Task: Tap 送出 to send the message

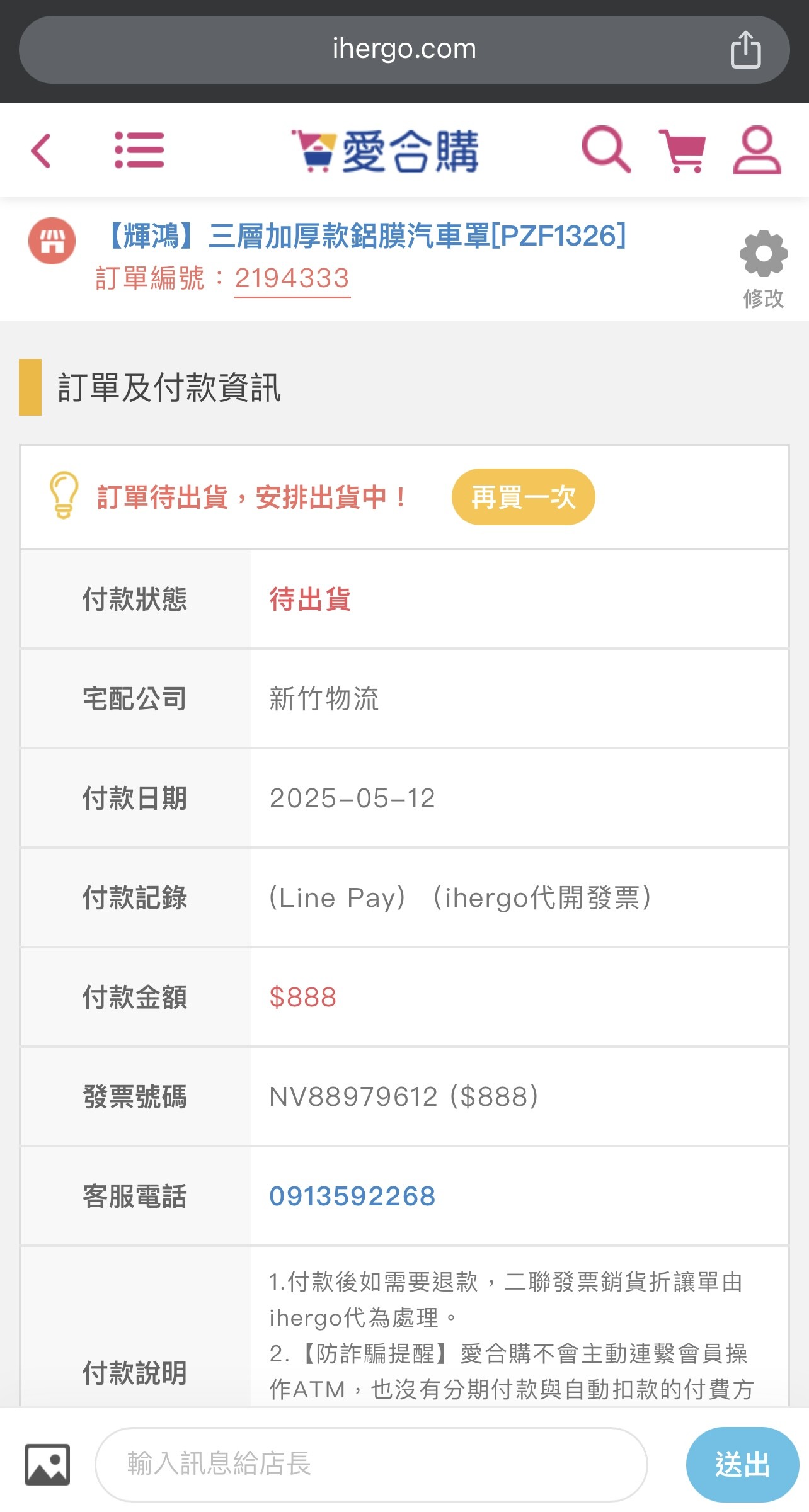Action: tap(742, 1464)
